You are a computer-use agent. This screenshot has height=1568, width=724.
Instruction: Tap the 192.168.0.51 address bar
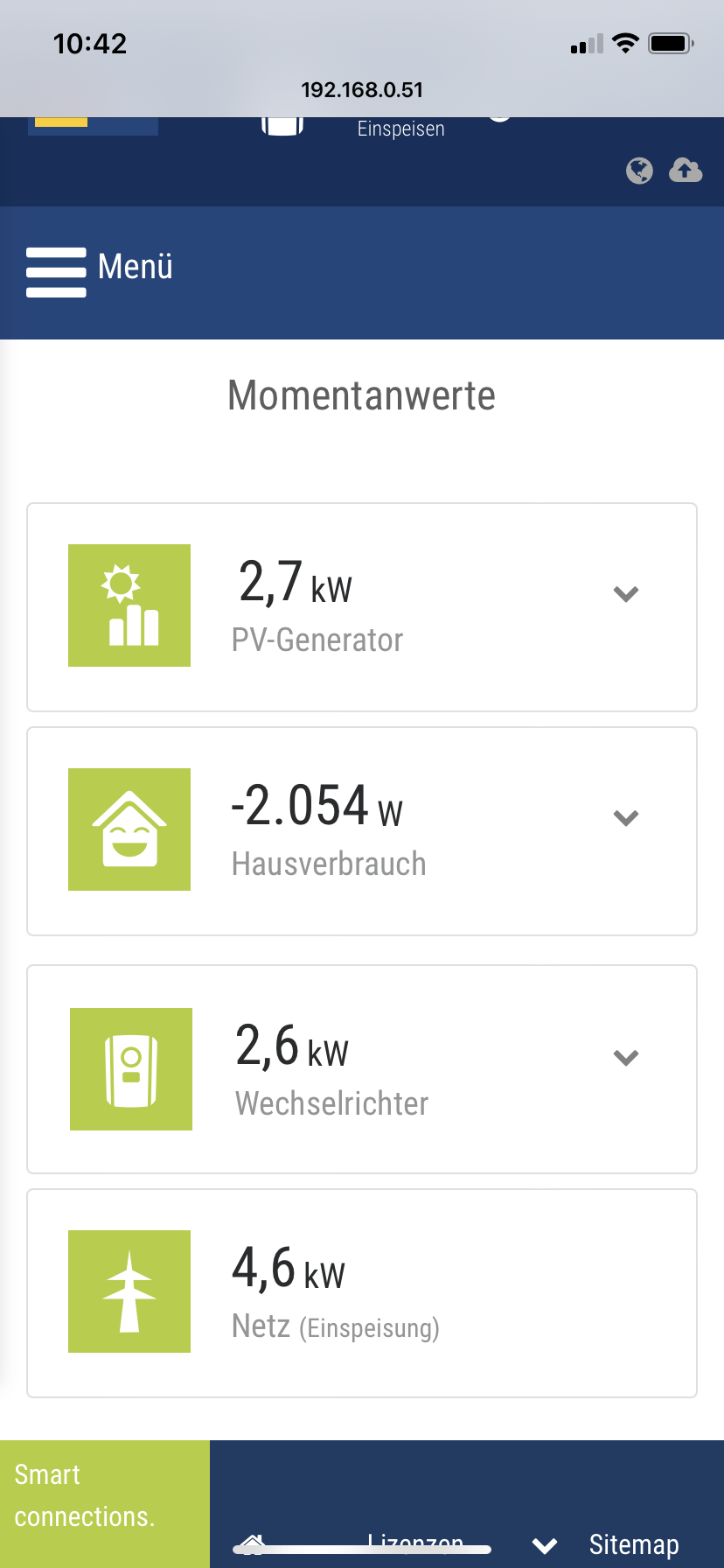pos(362,90)
